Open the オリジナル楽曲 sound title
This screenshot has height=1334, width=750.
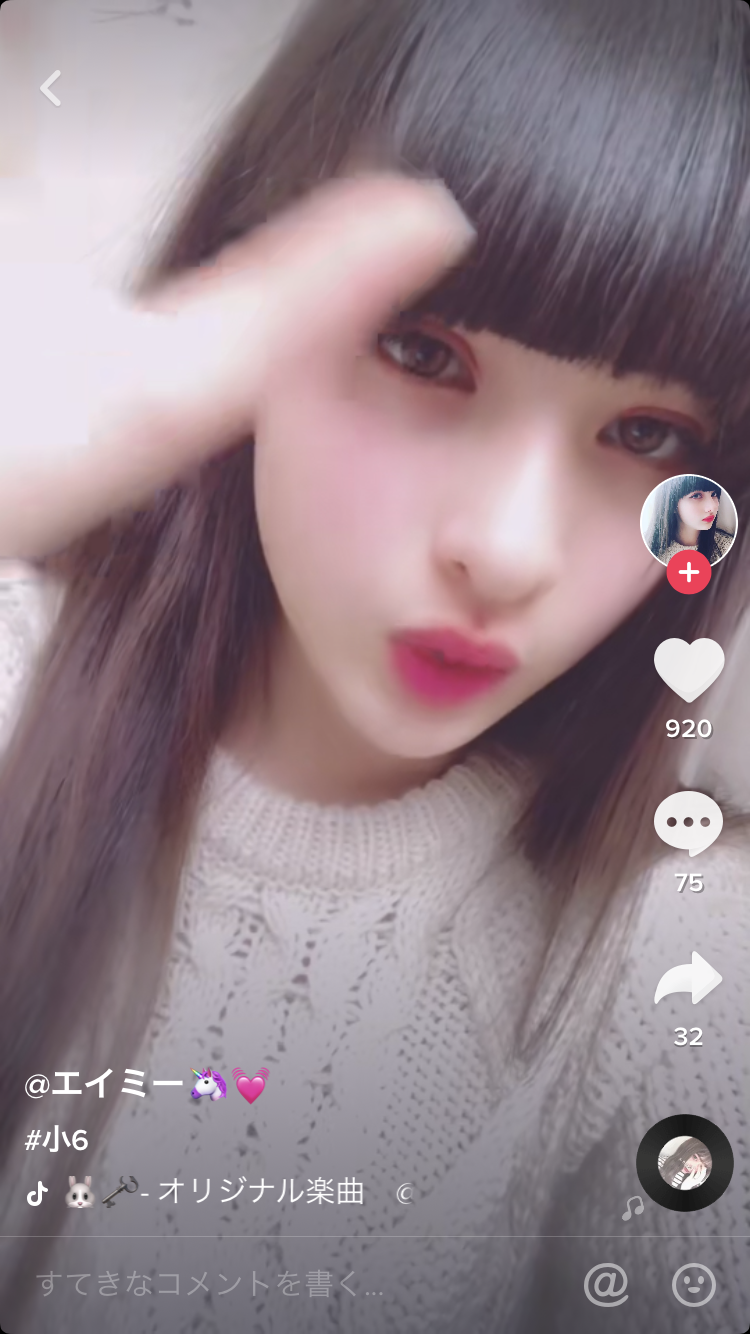tap(260, 1192)
